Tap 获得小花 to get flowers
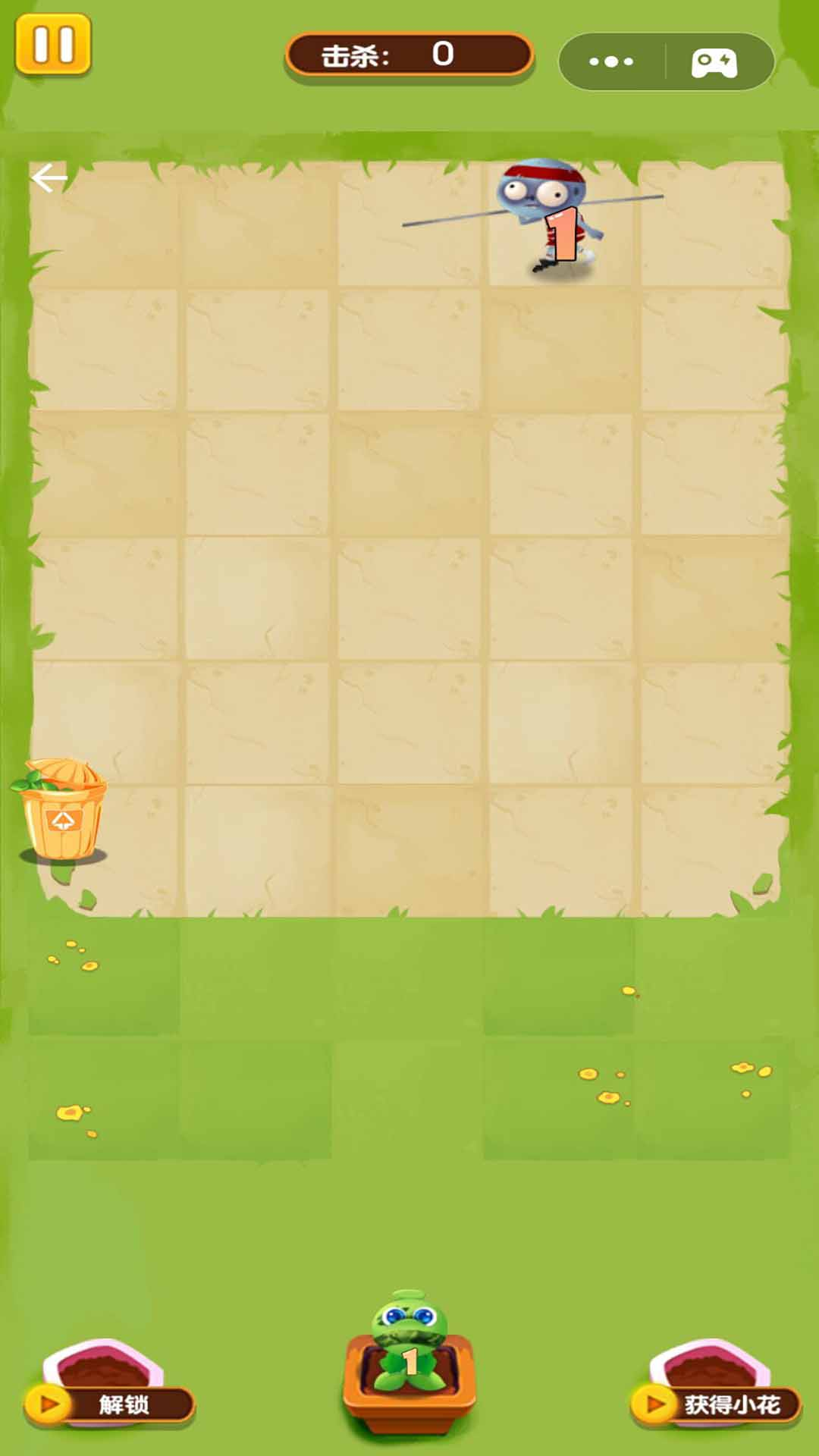Screen dimensions: 819x1456 [x=716, y=1404]
